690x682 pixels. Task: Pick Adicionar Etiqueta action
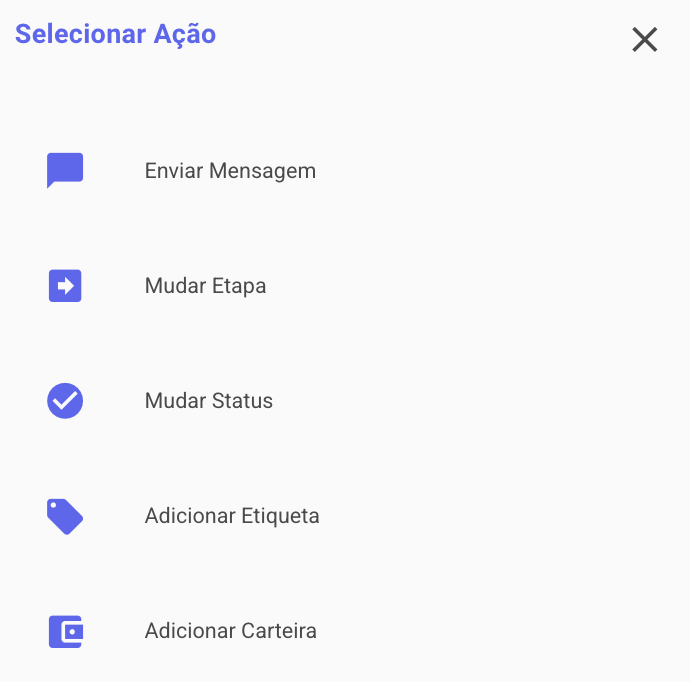(x=232, y=516)
